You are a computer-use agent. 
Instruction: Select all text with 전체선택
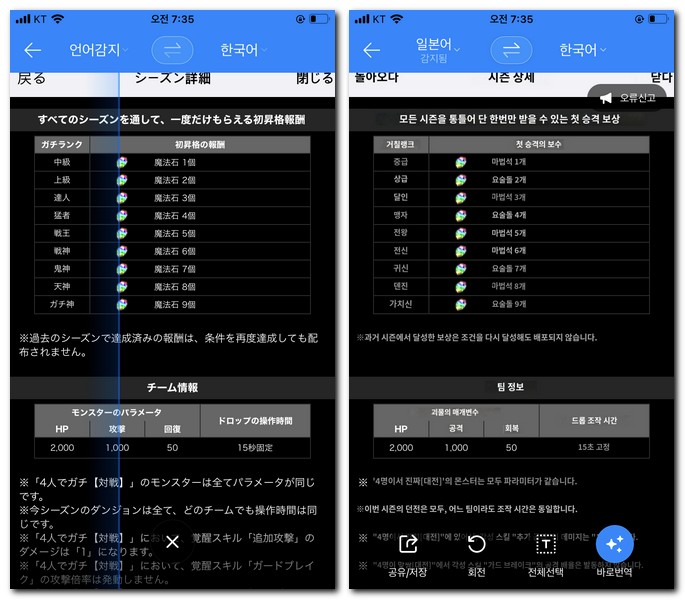coord(546,553)
